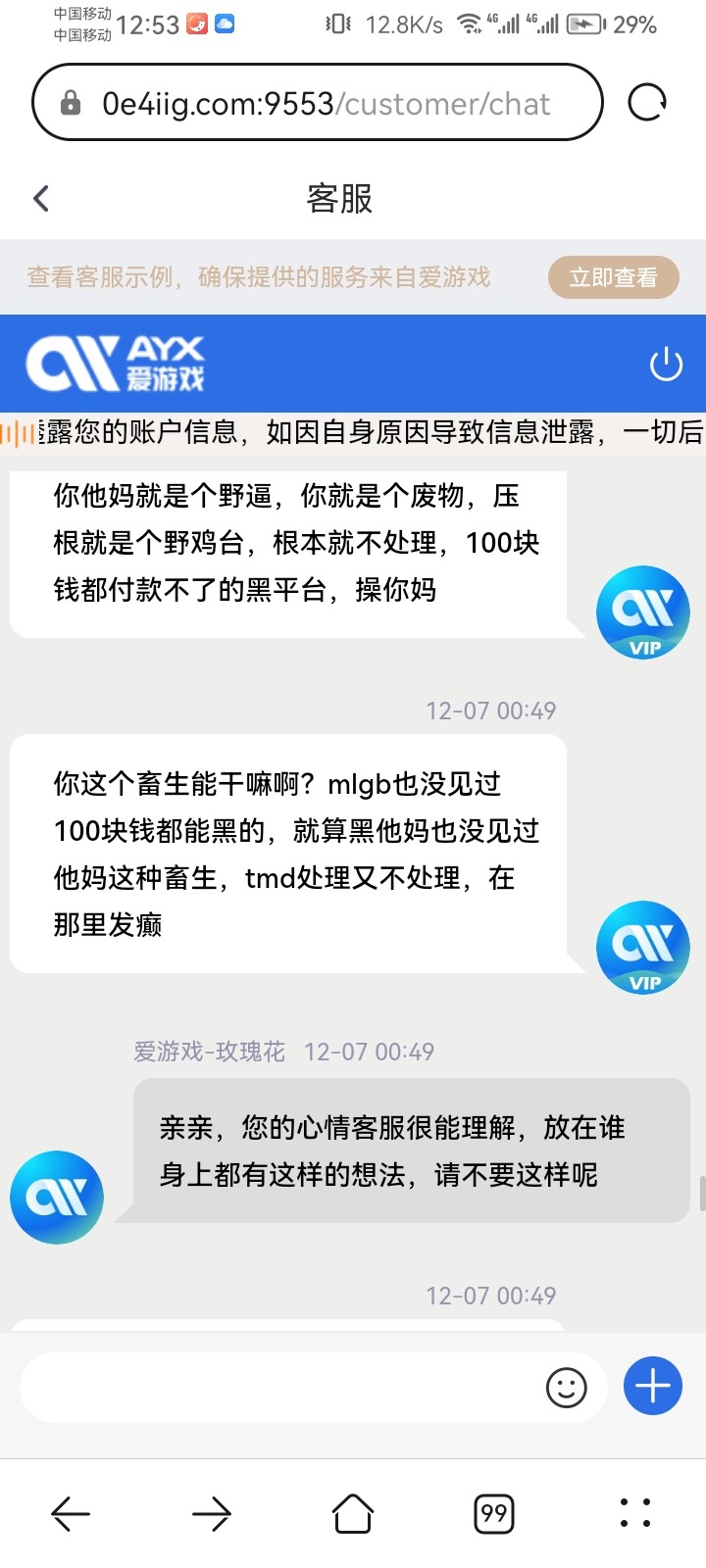This screenshot has width=706, height=1568.
Task: Open 爱游戏-玫瑰花 customer service avatar
Action: [x=56, y=1197]
